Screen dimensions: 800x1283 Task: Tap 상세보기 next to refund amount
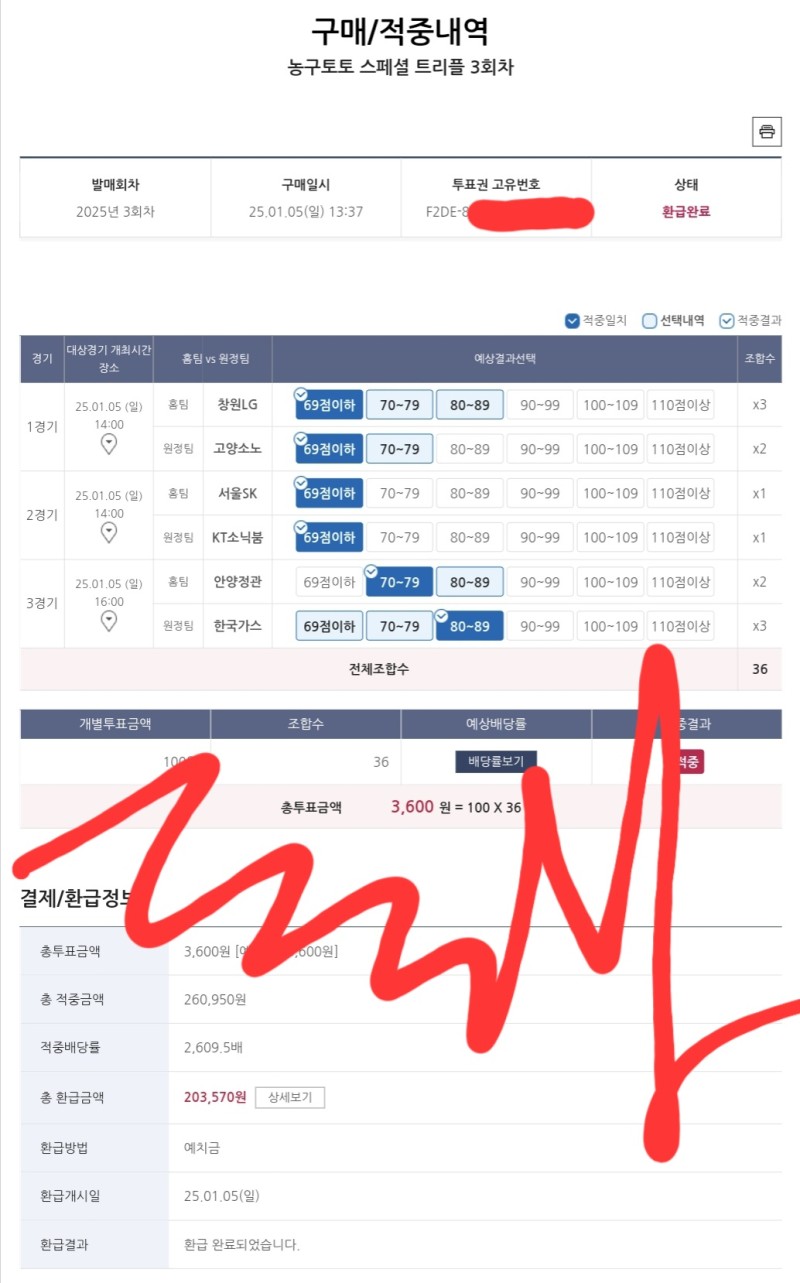(290, 1097)
